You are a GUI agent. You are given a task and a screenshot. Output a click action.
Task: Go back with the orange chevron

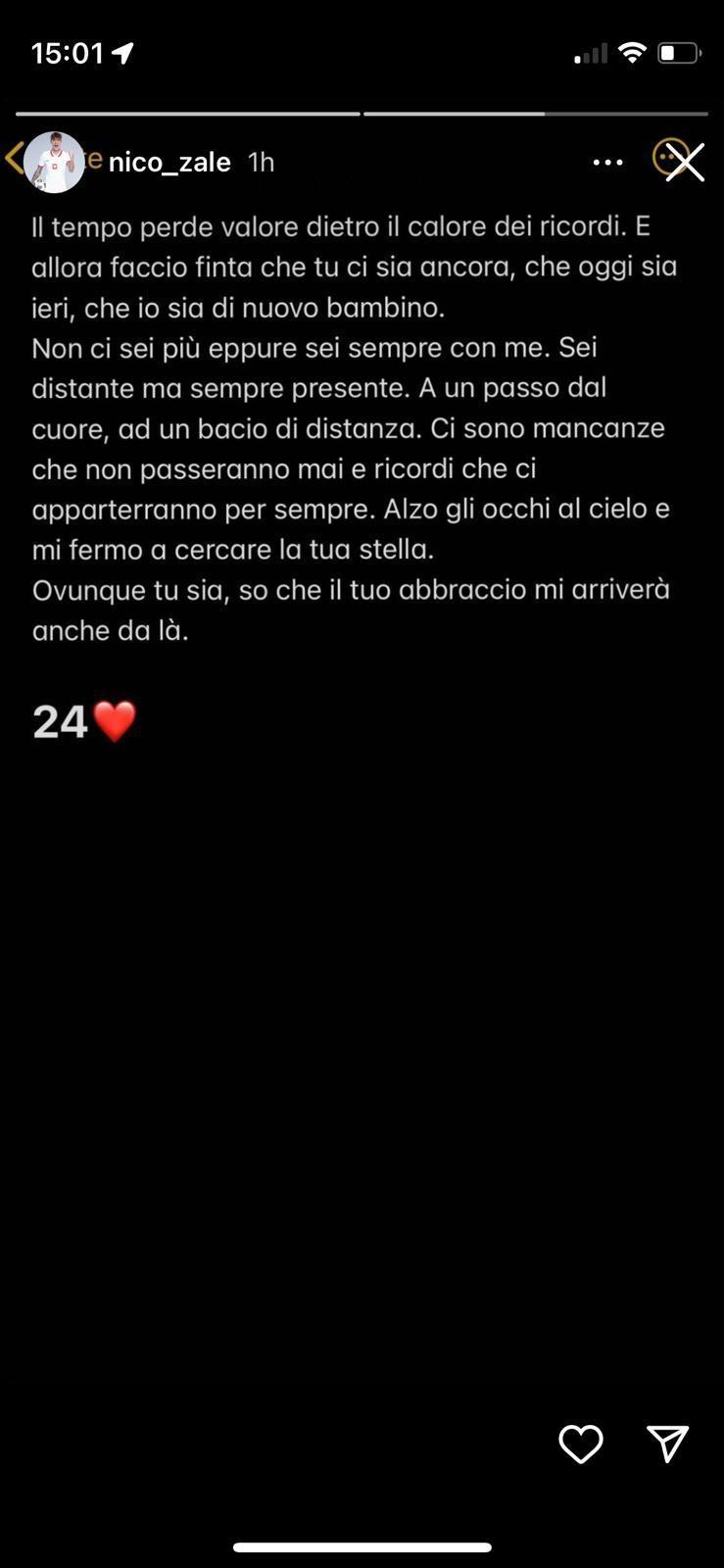[14, 158]
